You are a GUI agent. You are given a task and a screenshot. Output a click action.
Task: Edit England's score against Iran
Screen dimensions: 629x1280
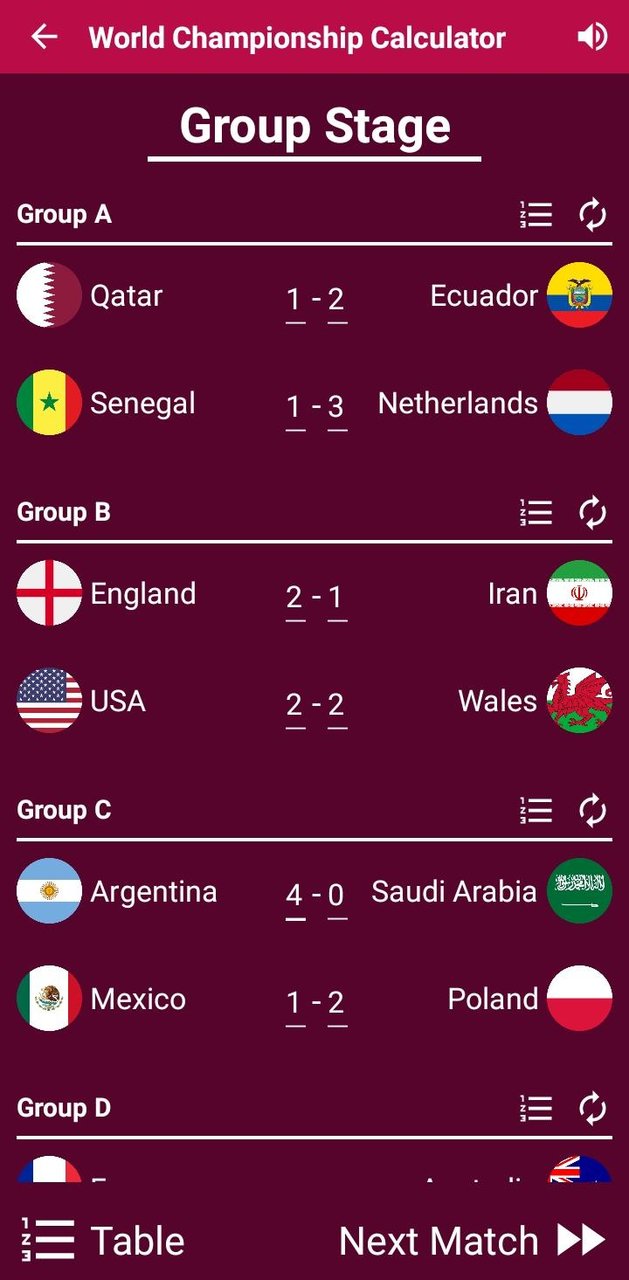pos(294,597)
